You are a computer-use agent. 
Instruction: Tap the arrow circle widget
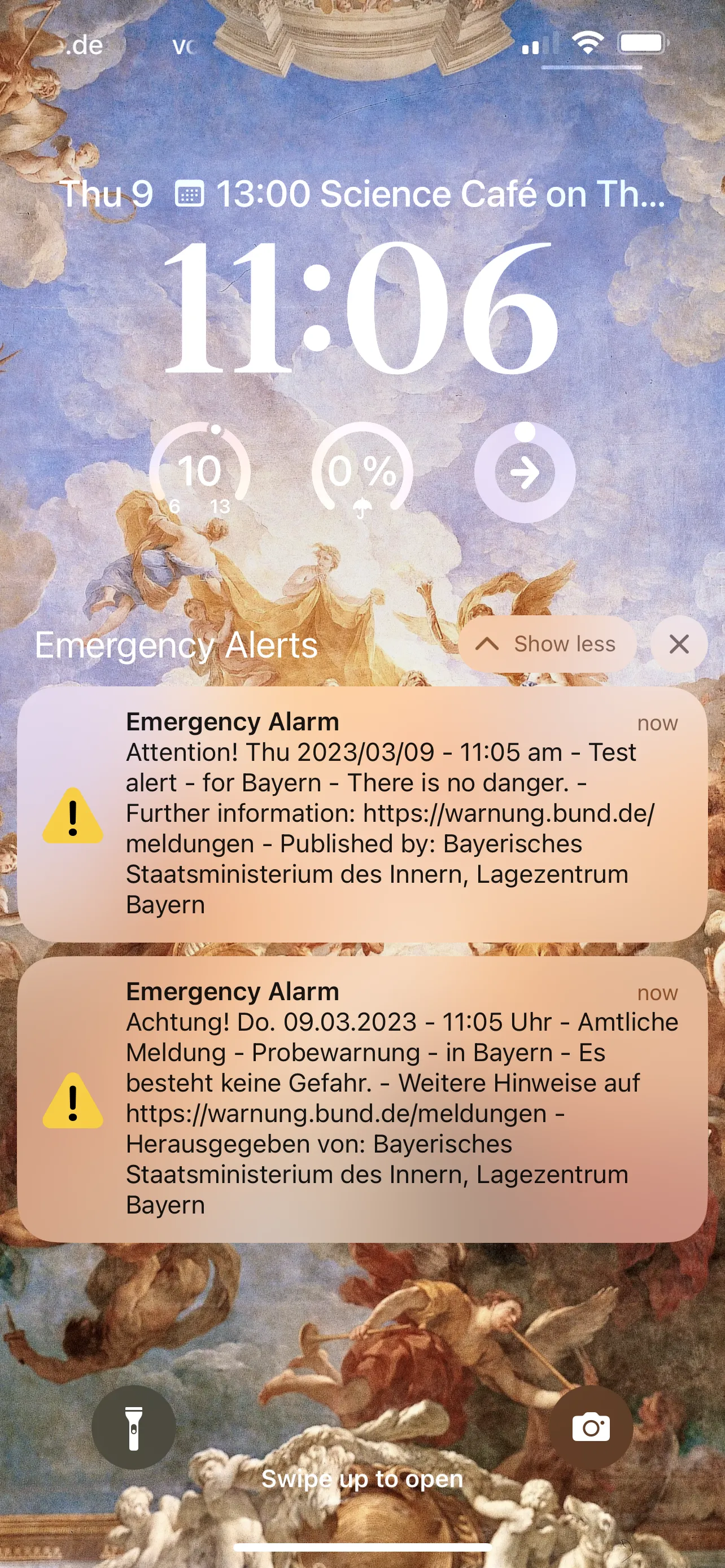pos(525,472)
